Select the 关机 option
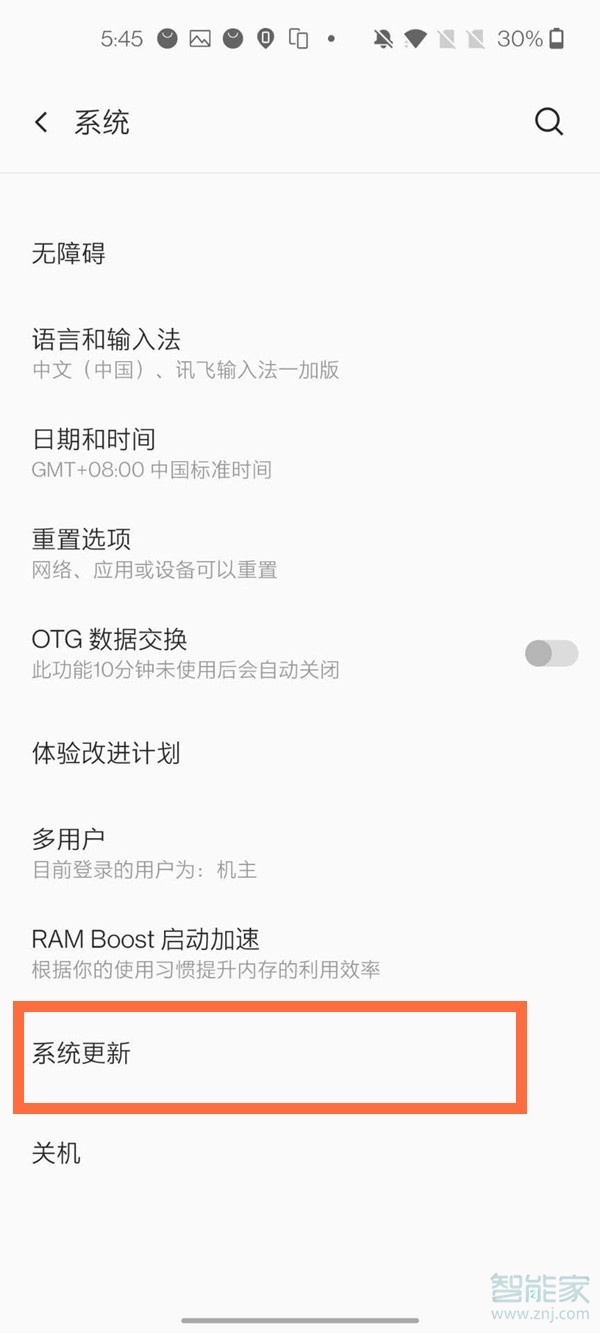The image size is (600, 1333). pos(300,1154)
